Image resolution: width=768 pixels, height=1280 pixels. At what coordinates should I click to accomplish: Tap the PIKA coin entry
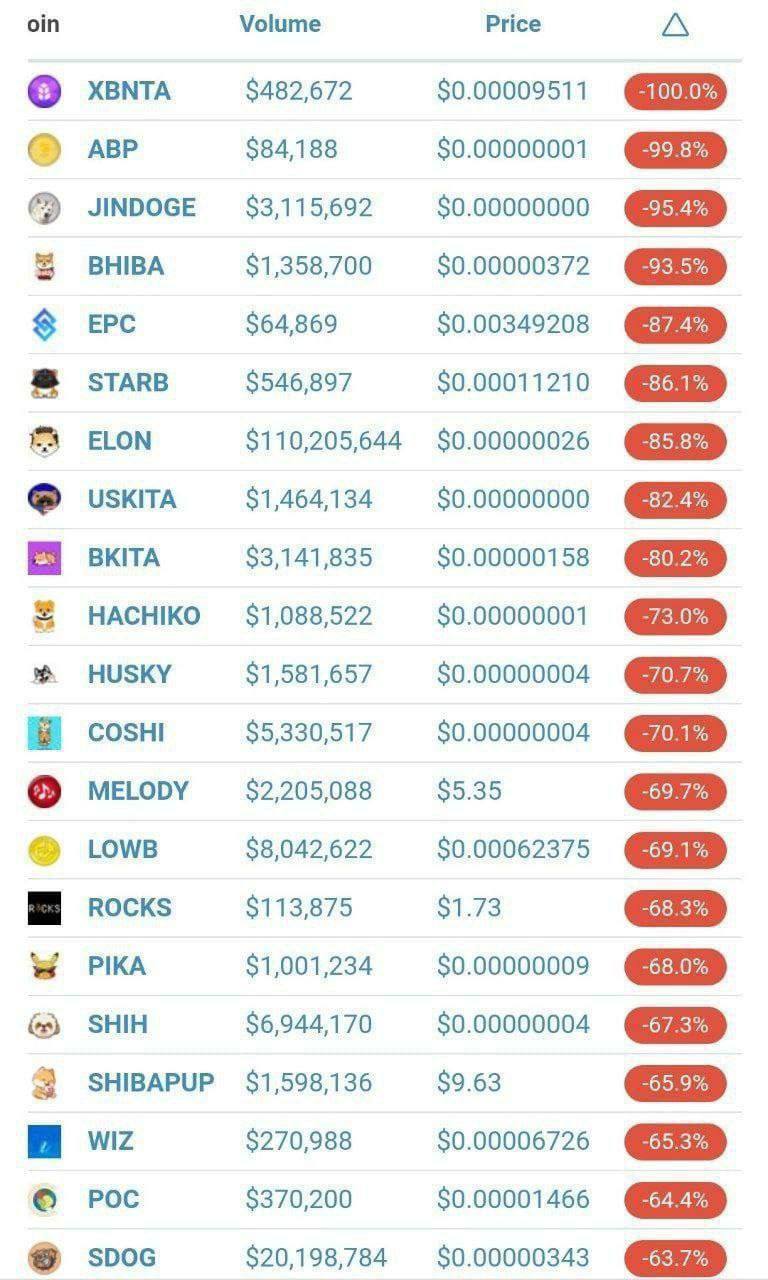117,966
